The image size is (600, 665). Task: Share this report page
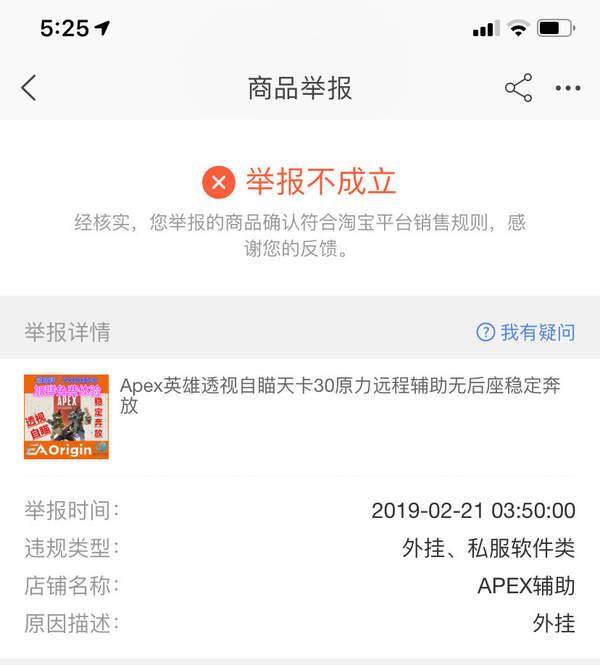click(x=518, y=88)
